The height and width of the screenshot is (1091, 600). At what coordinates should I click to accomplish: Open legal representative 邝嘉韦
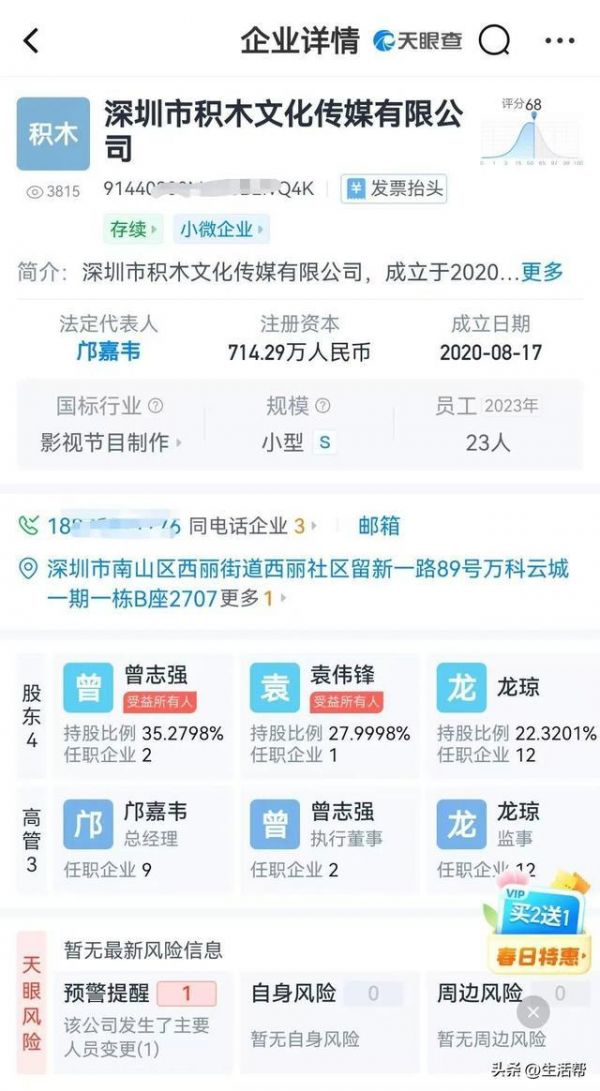108,352
